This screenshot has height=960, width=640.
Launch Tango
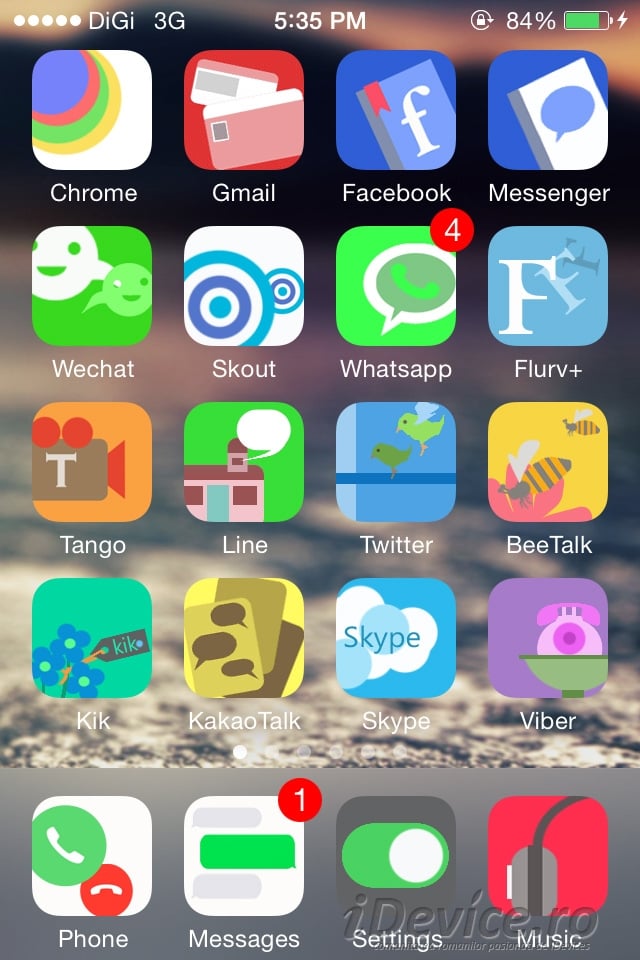(x=92, y=462)
